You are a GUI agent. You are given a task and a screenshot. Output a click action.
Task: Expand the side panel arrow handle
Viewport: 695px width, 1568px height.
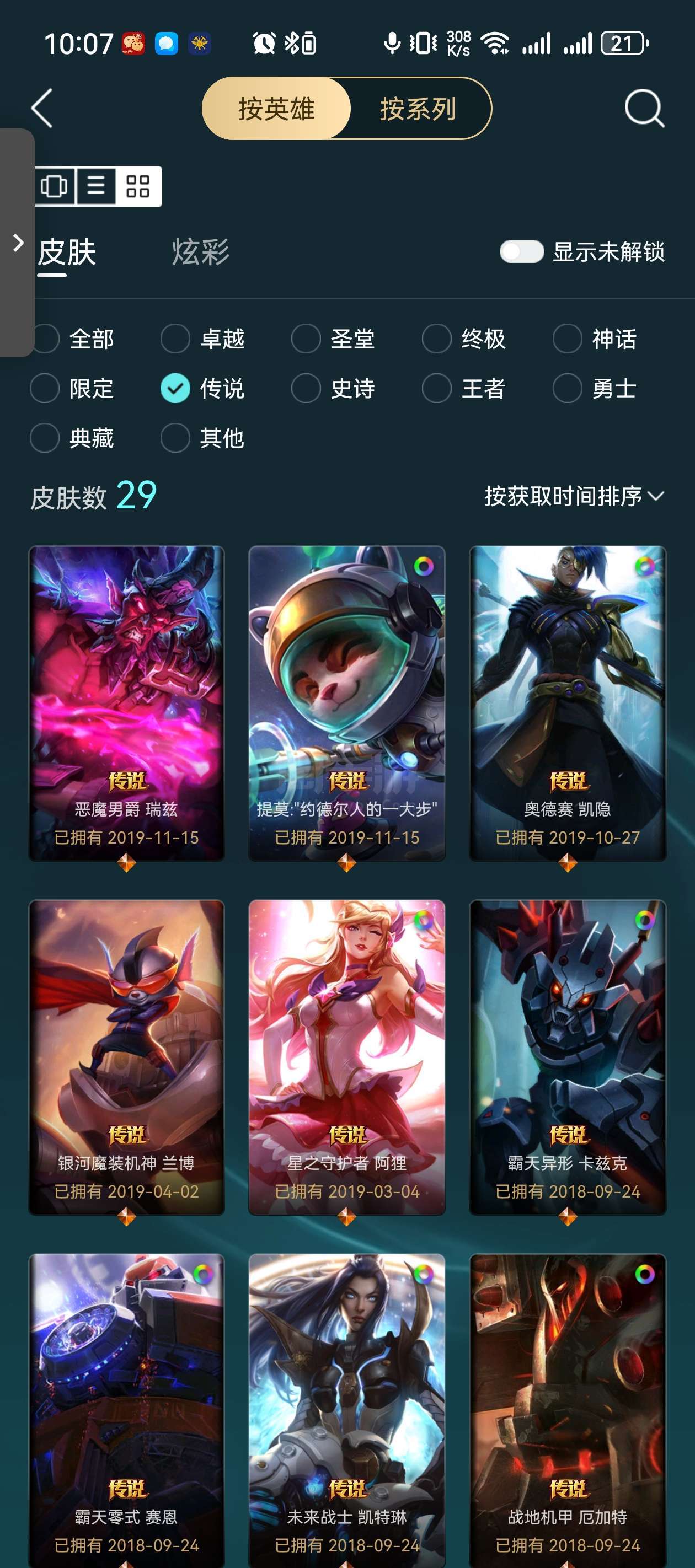18,243
